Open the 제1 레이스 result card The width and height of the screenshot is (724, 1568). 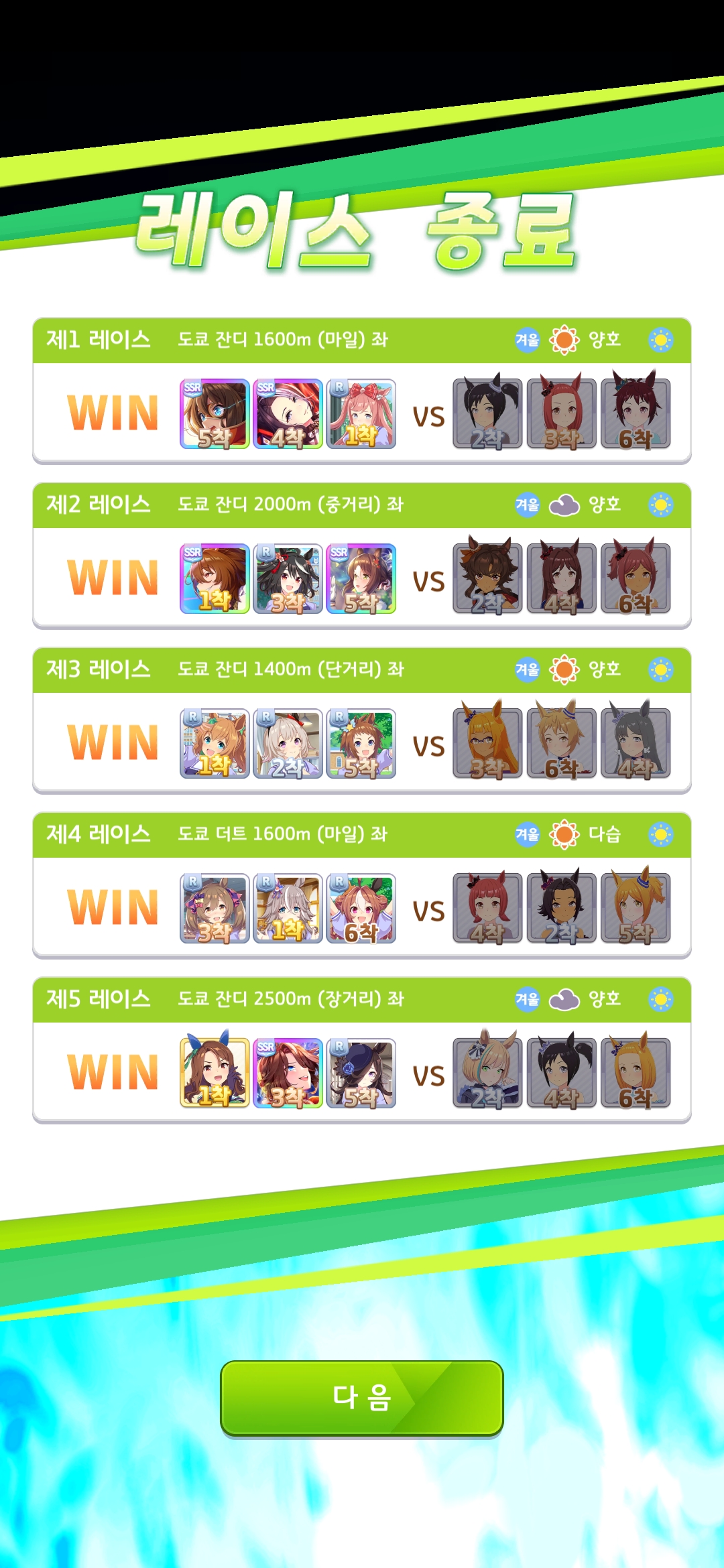click(x=361, y=391)
